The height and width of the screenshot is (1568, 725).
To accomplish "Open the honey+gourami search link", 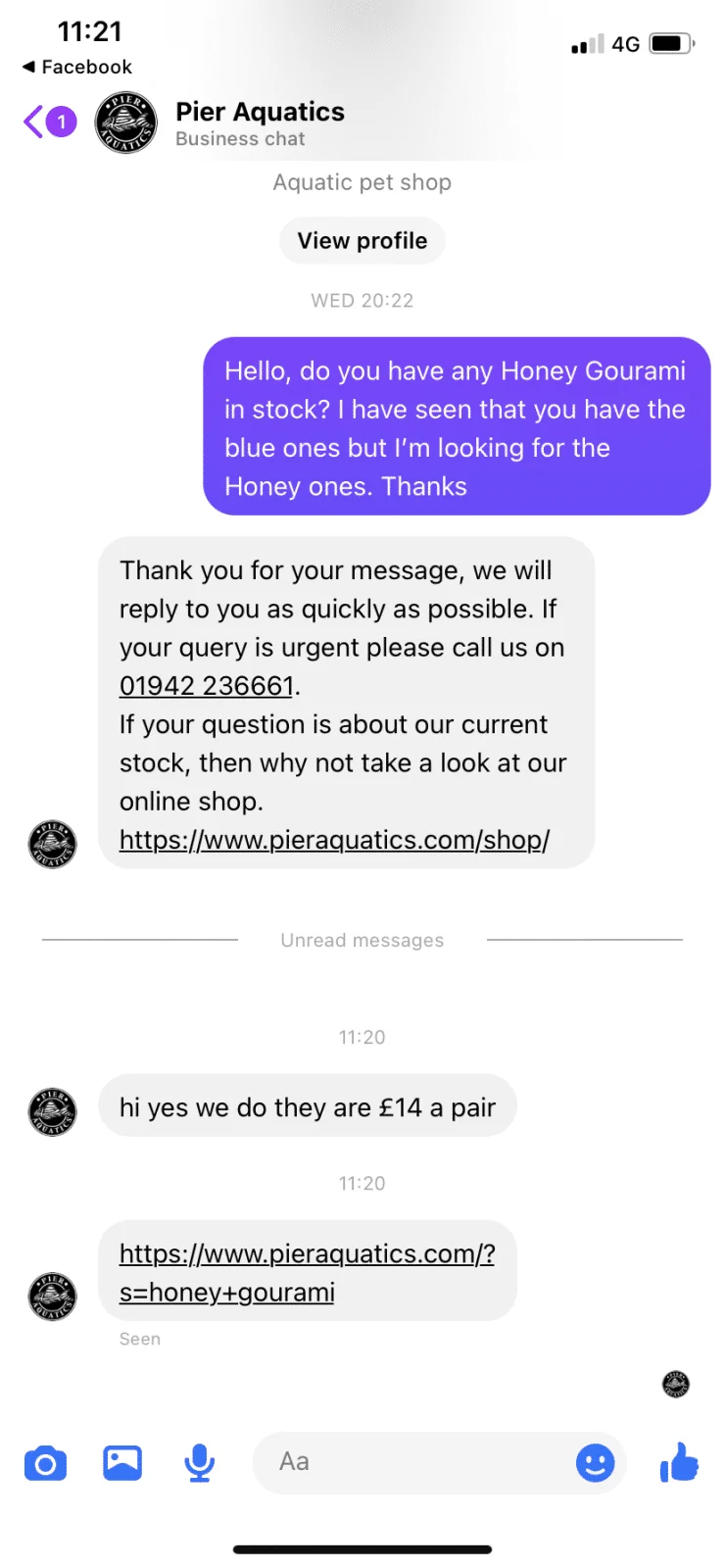I will [x=307, y=1273].
